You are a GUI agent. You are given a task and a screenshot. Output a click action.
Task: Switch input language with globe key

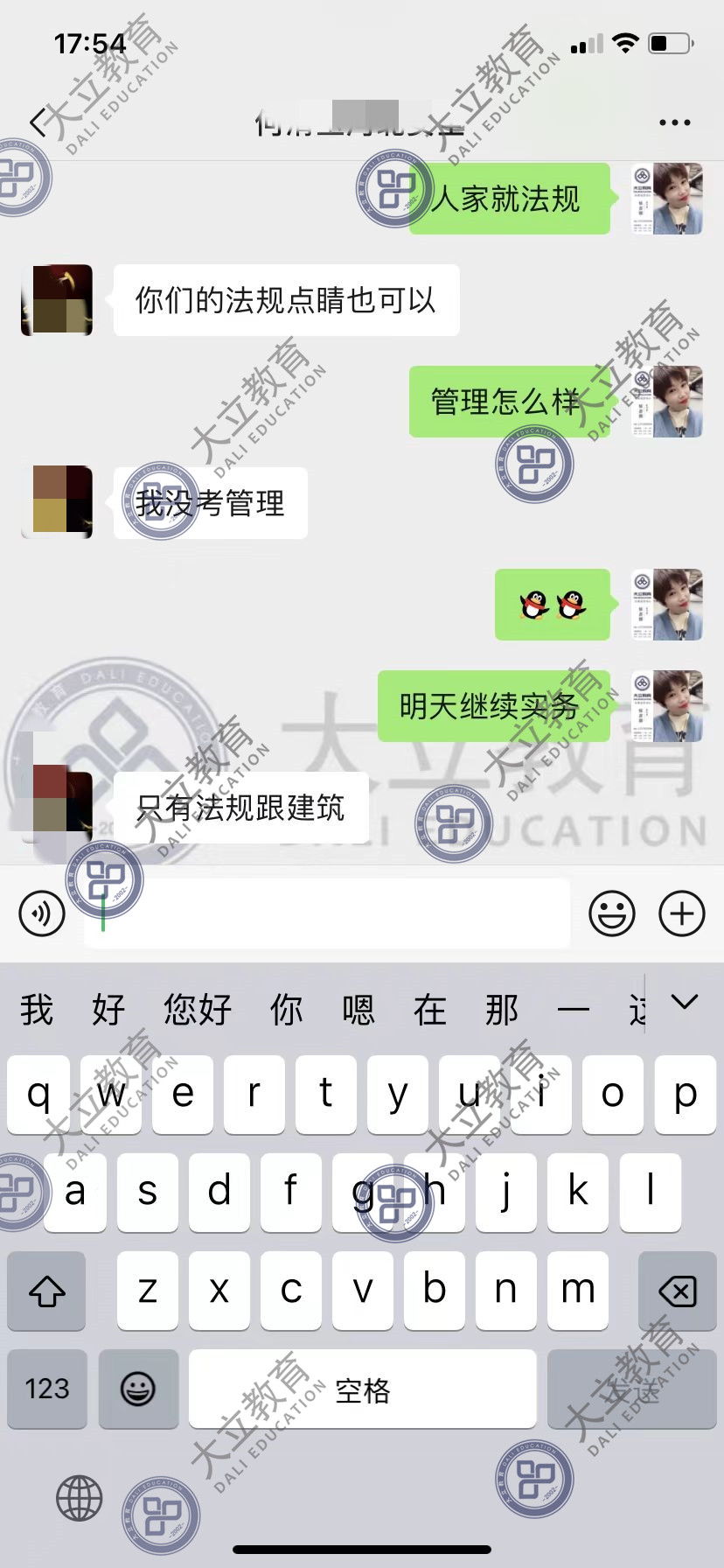tap(79, 1498)
